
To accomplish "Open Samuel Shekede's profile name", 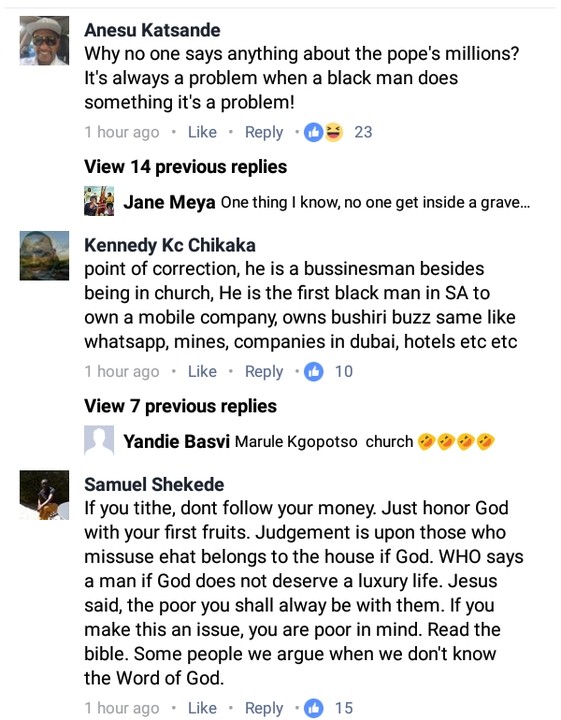I will click(x=154, y=484).
